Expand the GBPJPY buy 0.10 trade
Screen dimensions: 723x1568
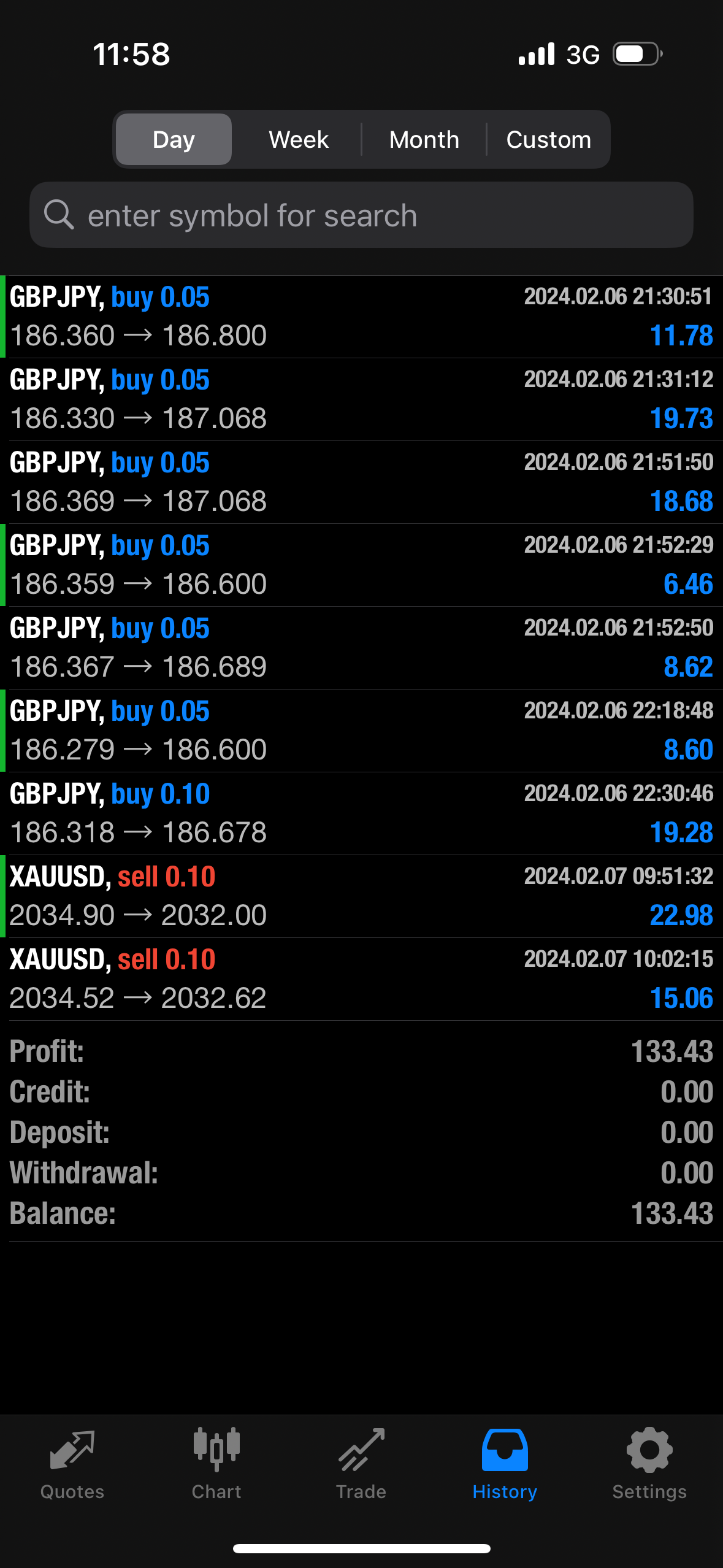pos(361,813)
